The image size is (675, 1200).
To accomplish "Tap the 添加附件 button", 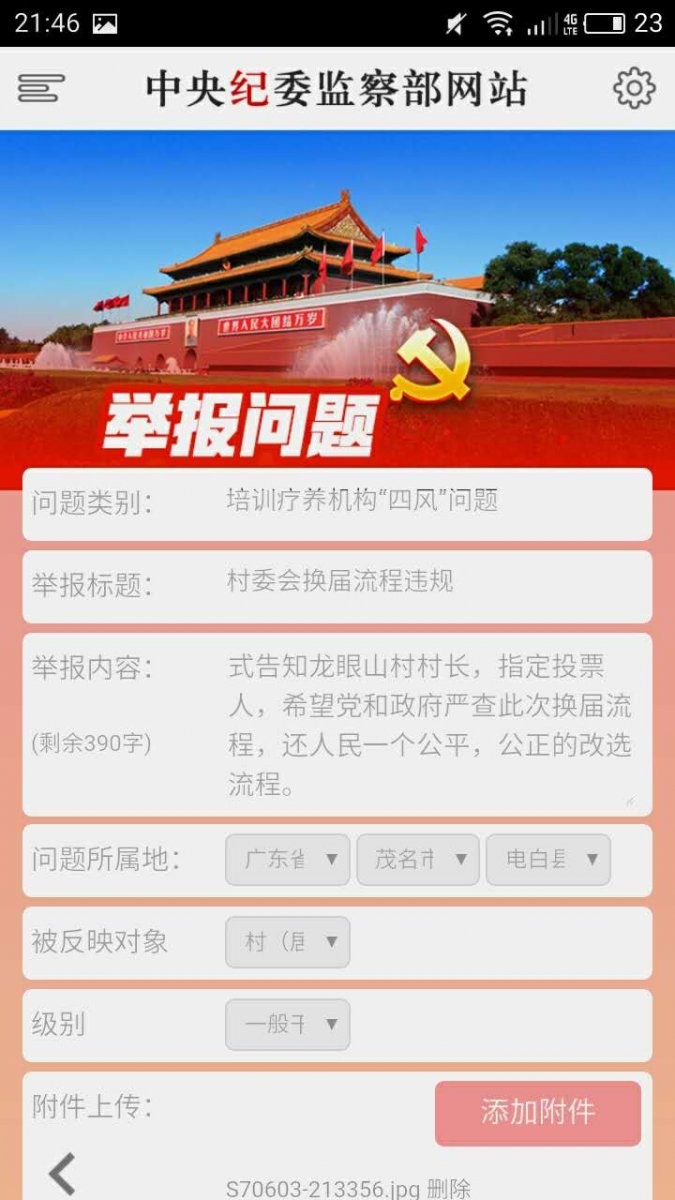I will pos(537,1112).
